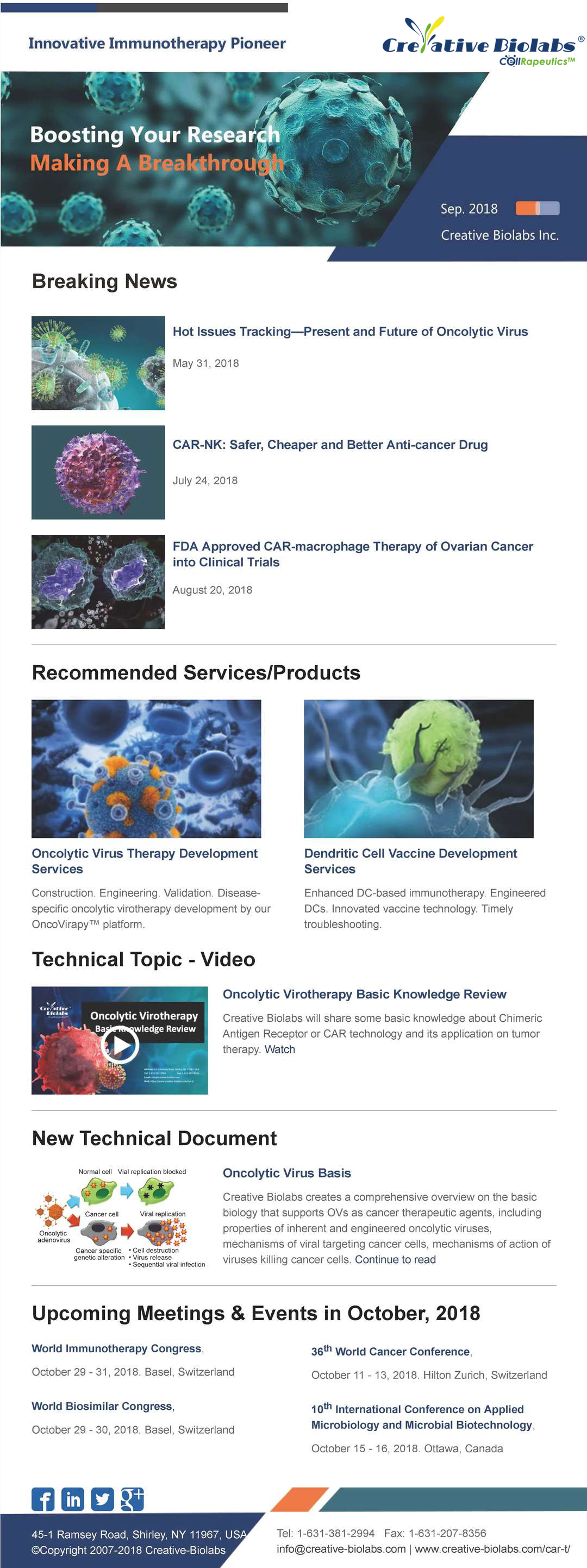Viewport: 587px width, 1568px height.
Task: Open the CAR-NK anti-cancer drug article
Action: (329, 445)
